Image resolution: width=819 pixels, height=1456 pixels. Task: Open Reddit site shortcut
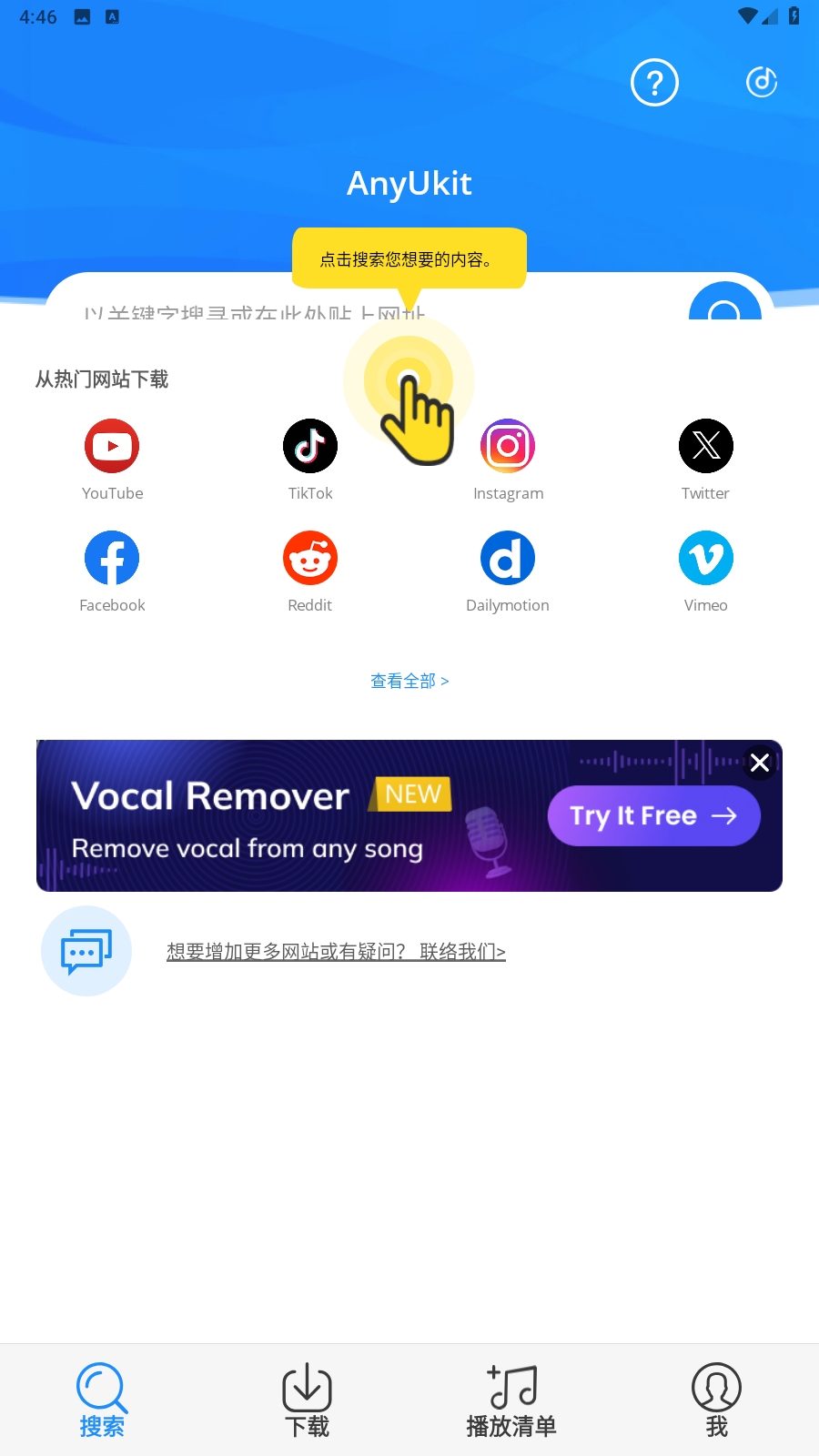pyautogui.click(x=310, y=558)
